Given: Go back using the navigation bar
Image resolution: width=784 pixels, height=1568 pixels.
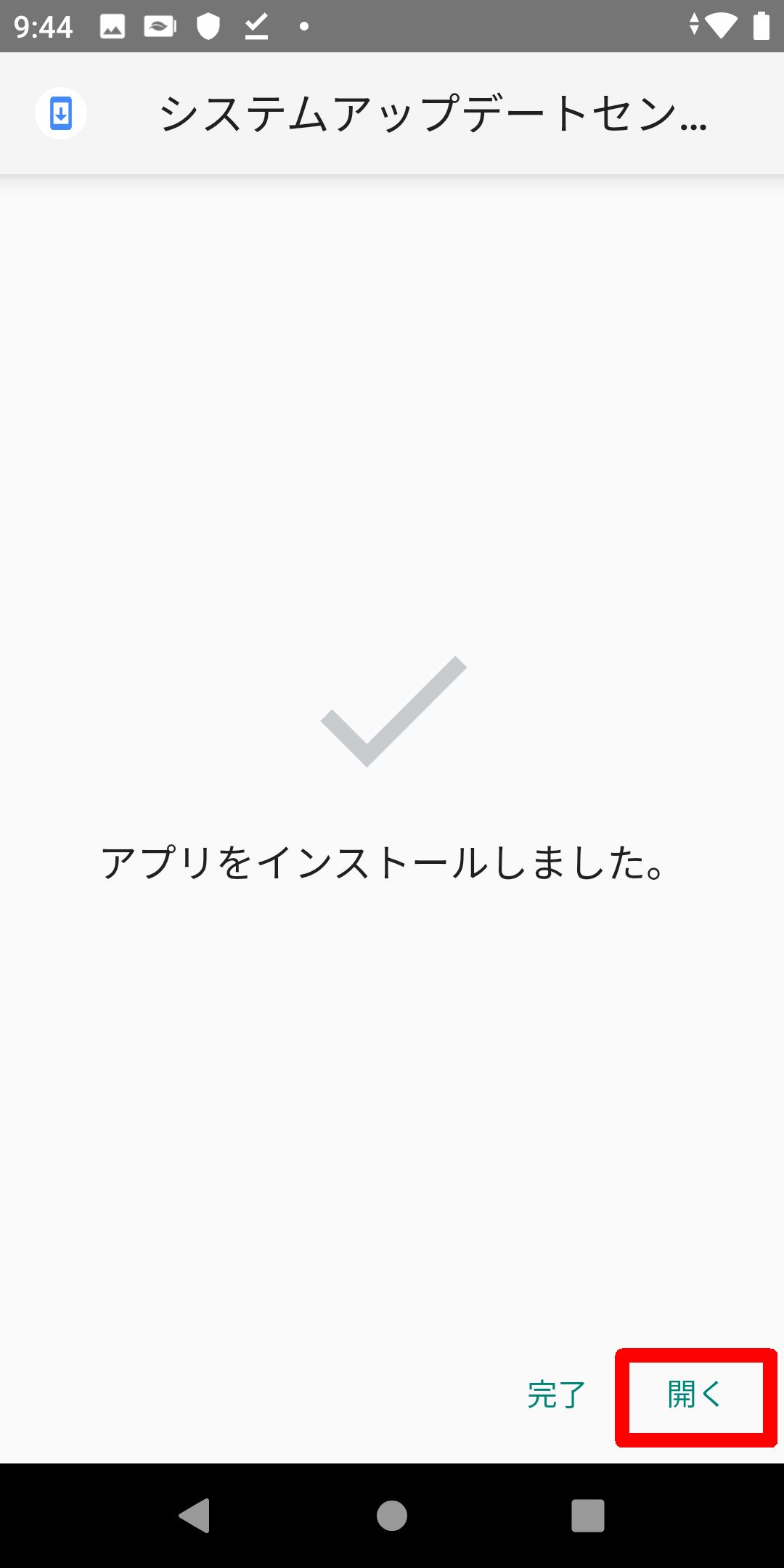Looking at the screenshot, I should 195,1516.
